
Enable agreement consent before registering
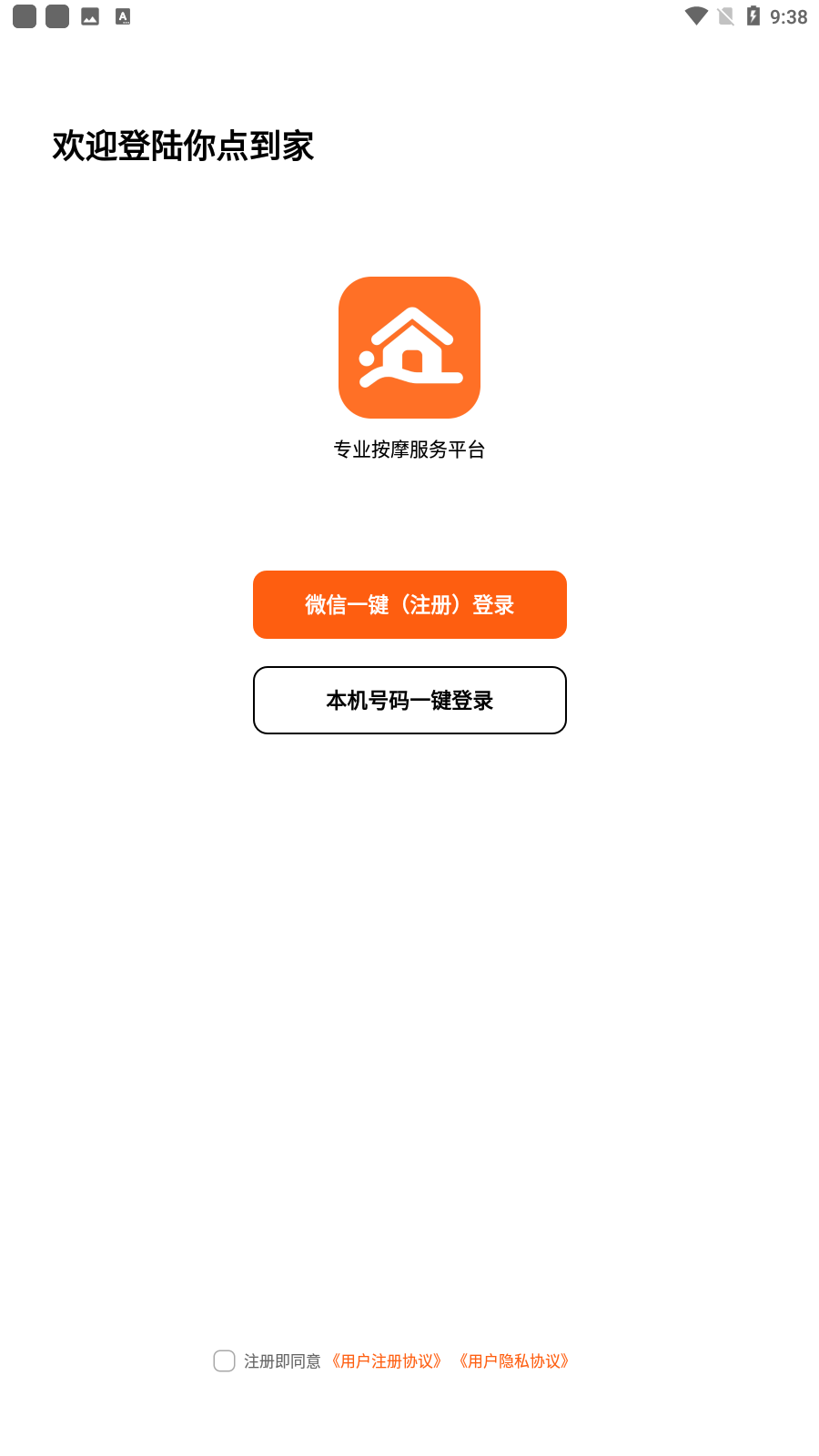pyautogui.click(x=224, y=1360)
